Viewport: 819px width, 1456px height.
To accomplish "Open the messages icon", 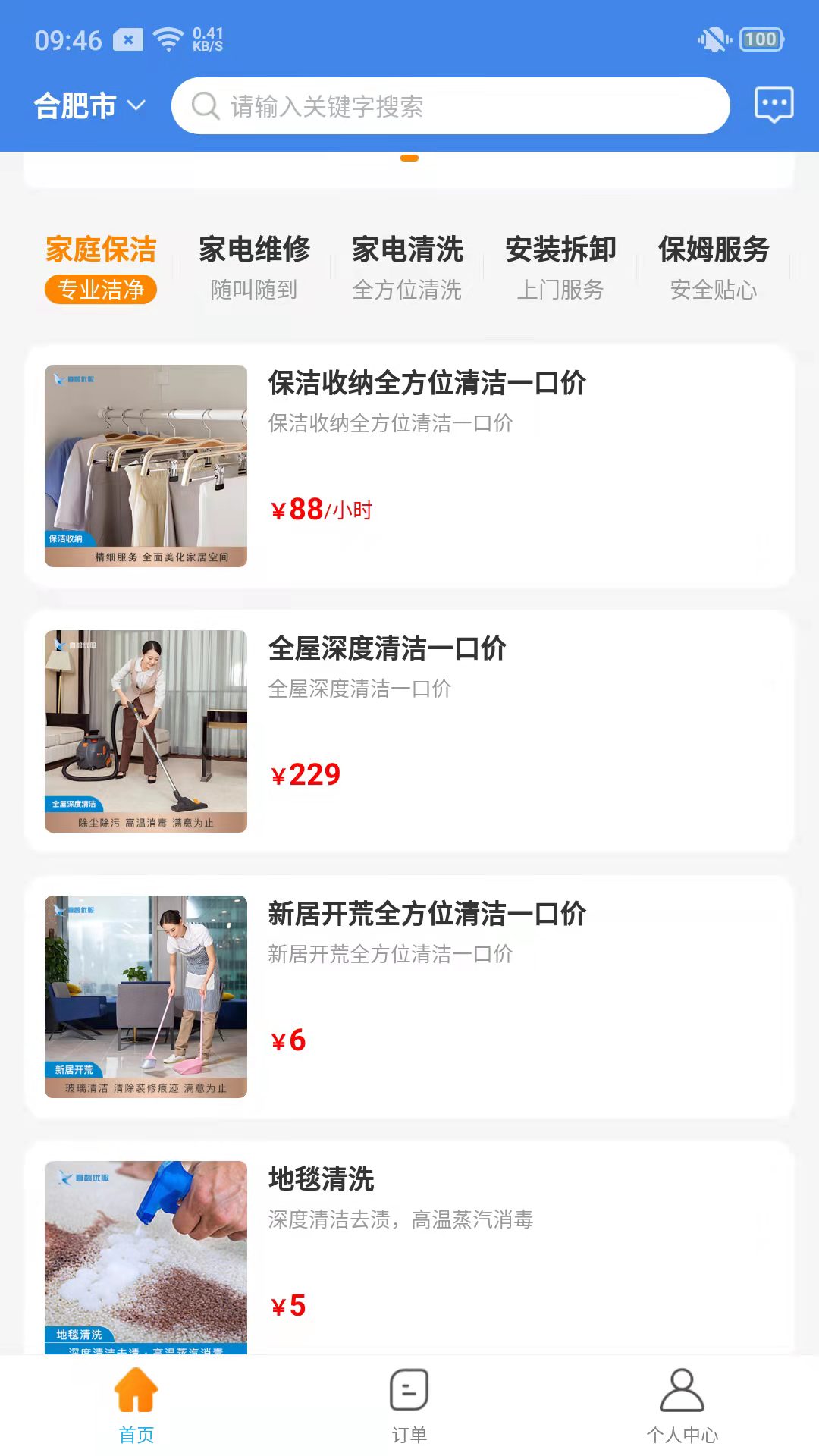I will point(773,105).
